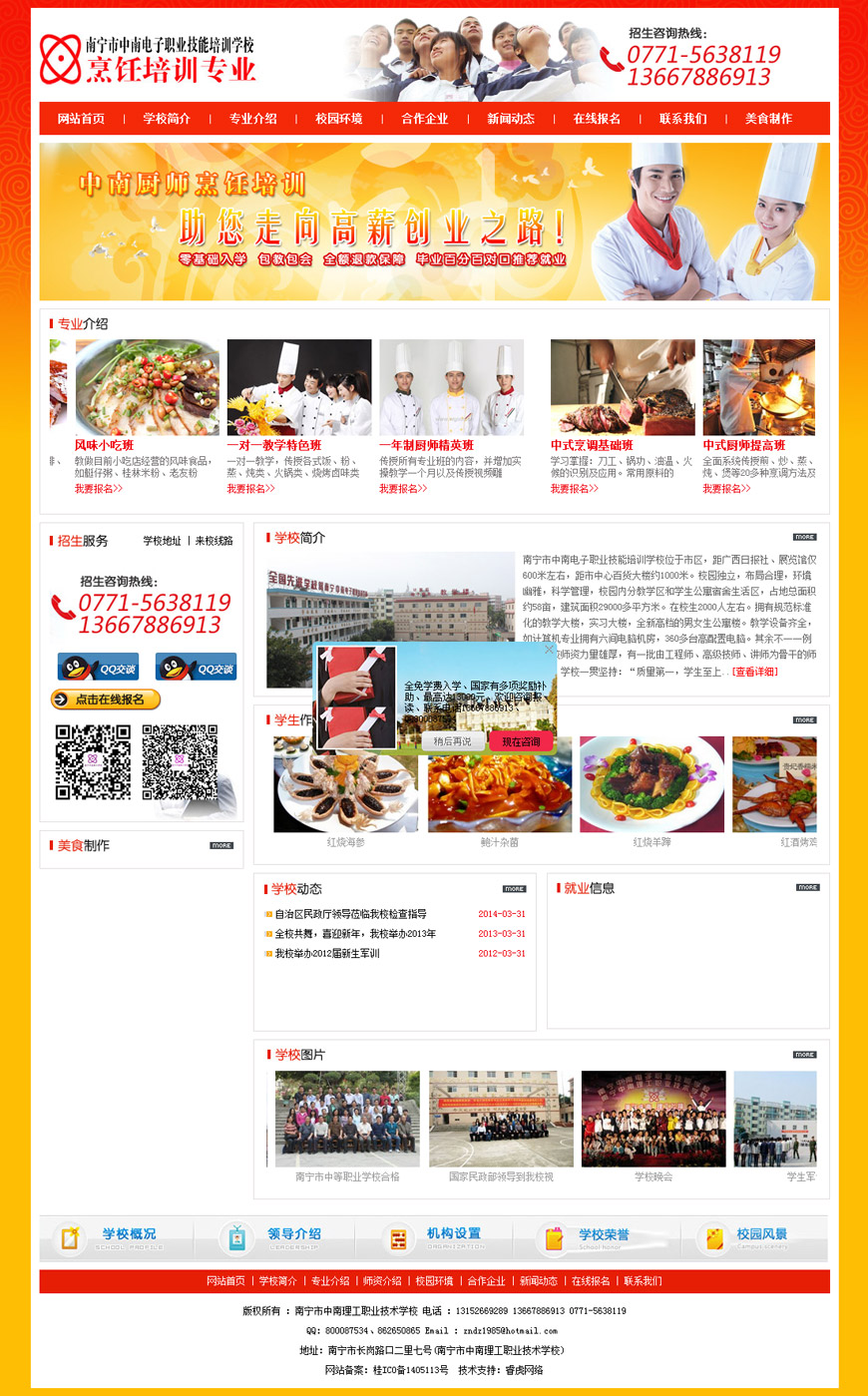Open news 自治区民政厅领导莅临我校检查指导
Screen dimensions: 868x1396
pyautogui.click(x=350, y=914)
